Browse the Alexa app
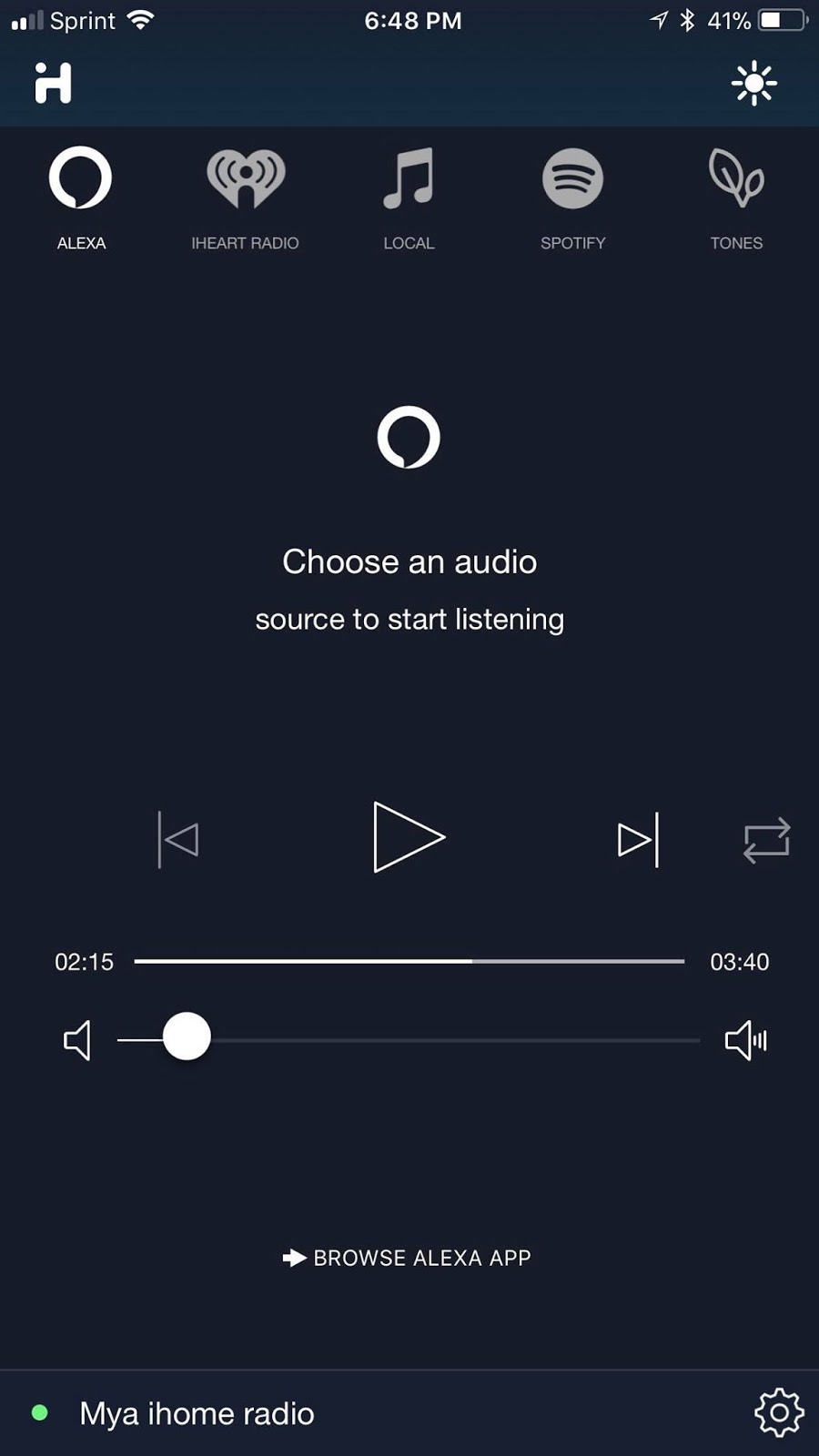The image size is (819, 1456). pyautogui.click(x=408, y=1258)
